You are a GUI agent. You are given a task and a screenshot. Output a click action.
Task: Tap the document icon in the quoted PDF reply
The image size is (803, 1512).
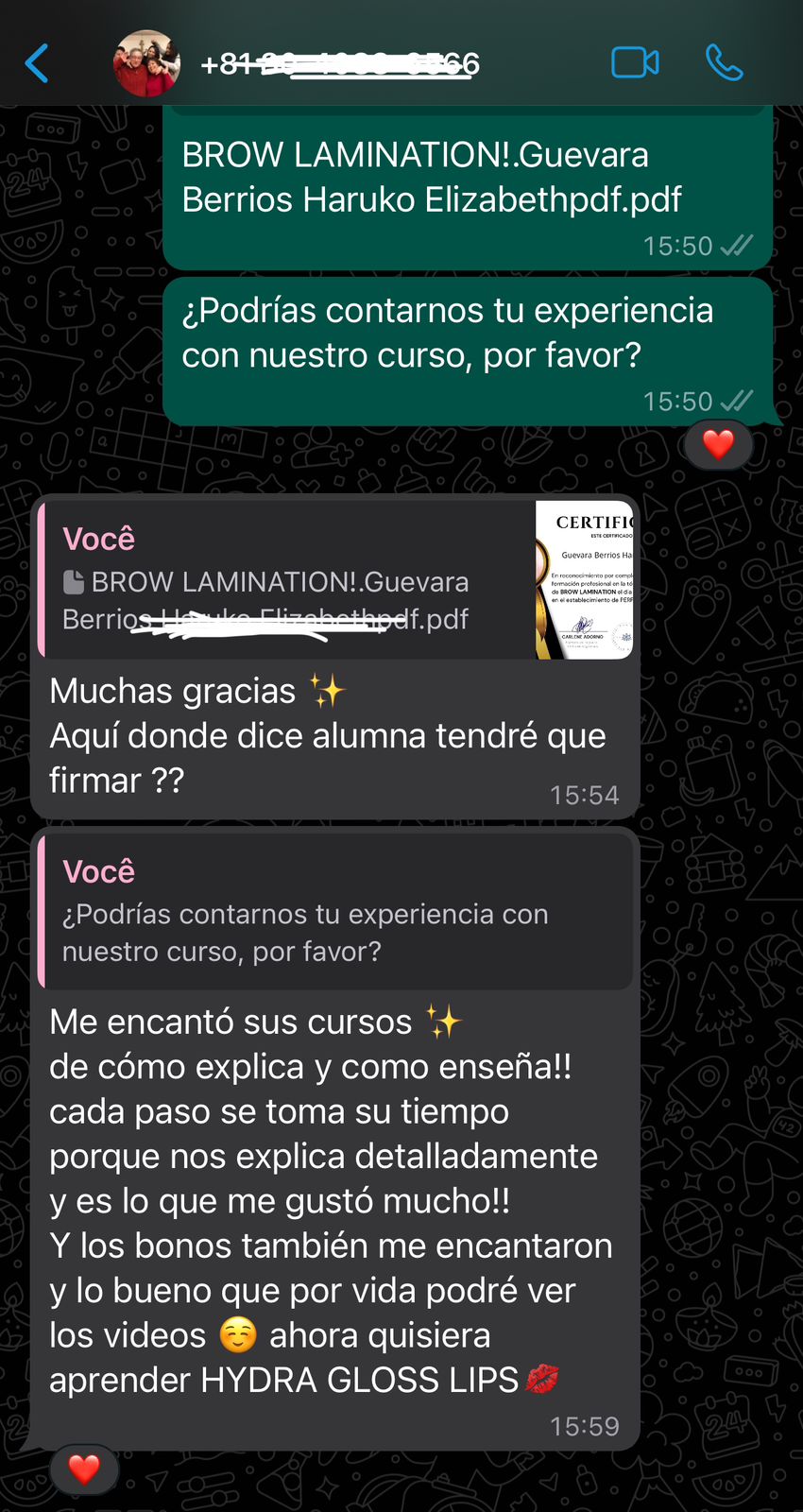pos(74,582)
